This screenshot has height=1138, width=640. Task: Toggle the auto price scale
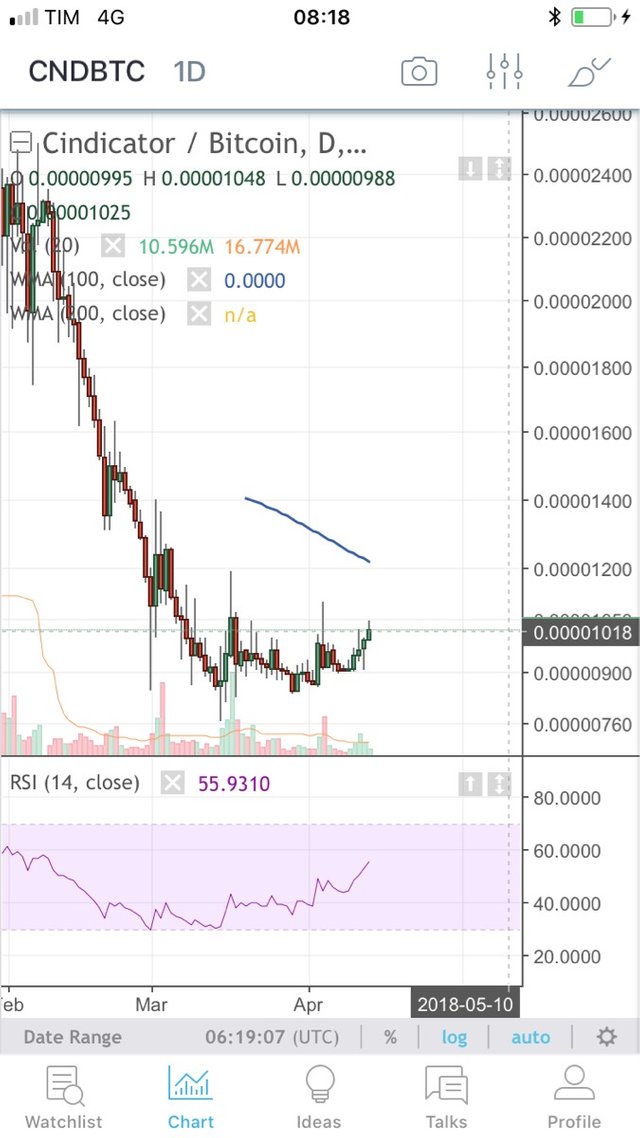pyautogui.click(x=530, y=1037)
